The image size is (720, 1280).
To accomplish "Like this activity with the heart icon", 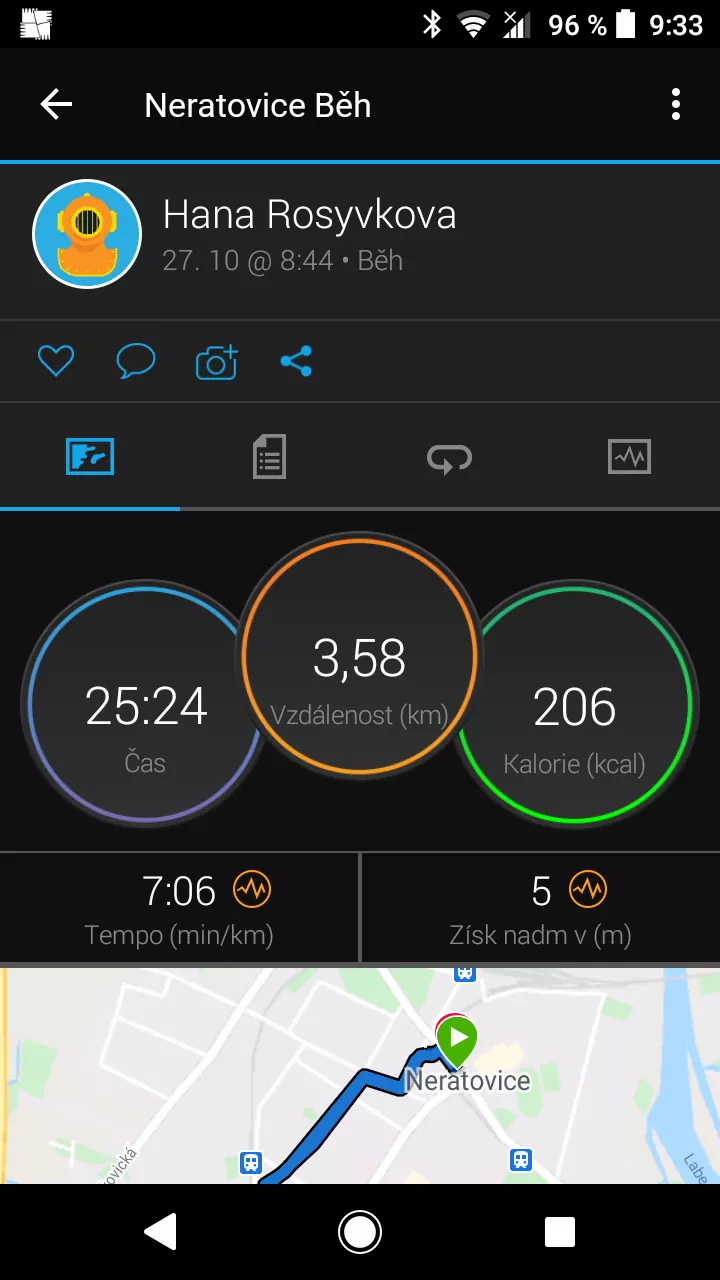I will (56, 361).
